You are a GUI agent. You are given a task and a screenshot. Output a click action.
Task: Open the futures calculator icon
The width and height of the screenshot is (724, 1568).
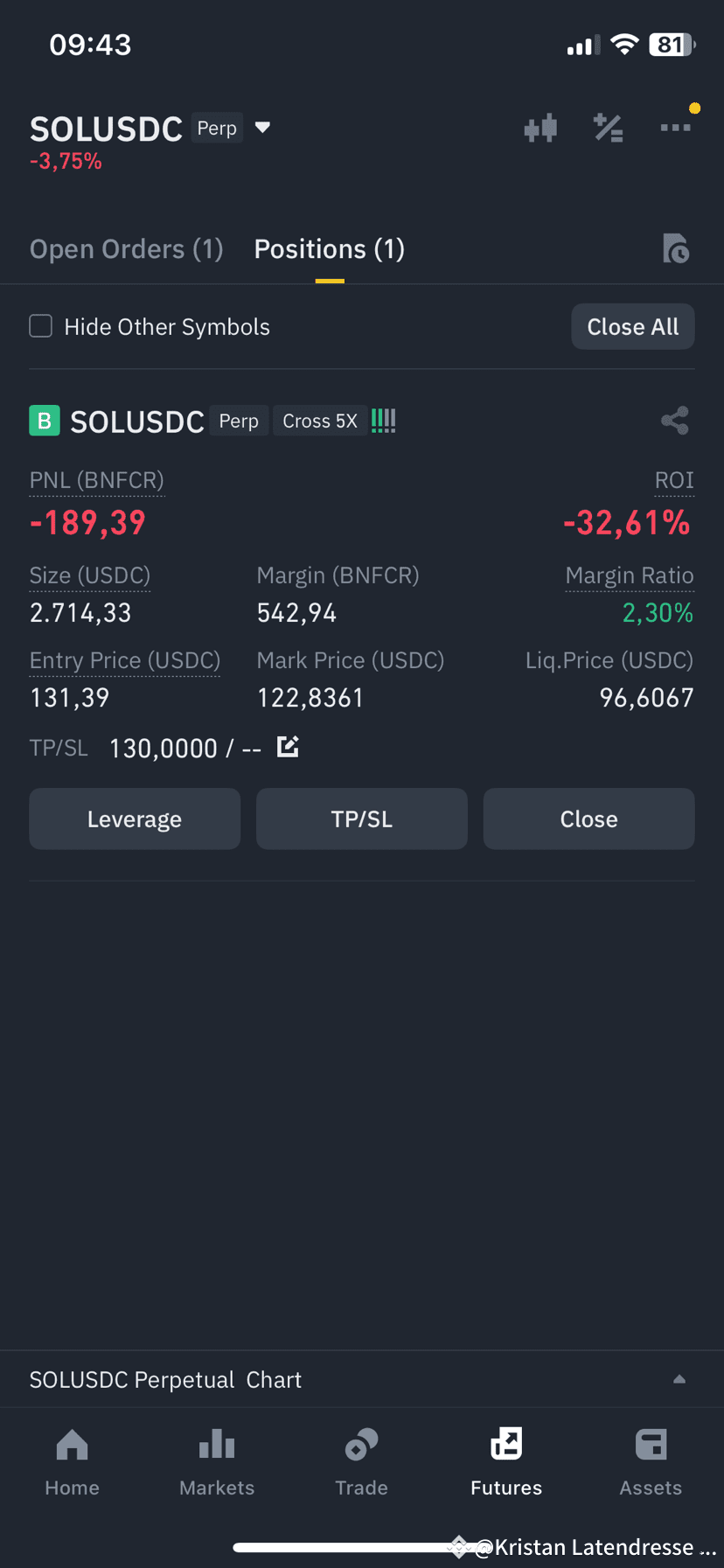point(609,128)
